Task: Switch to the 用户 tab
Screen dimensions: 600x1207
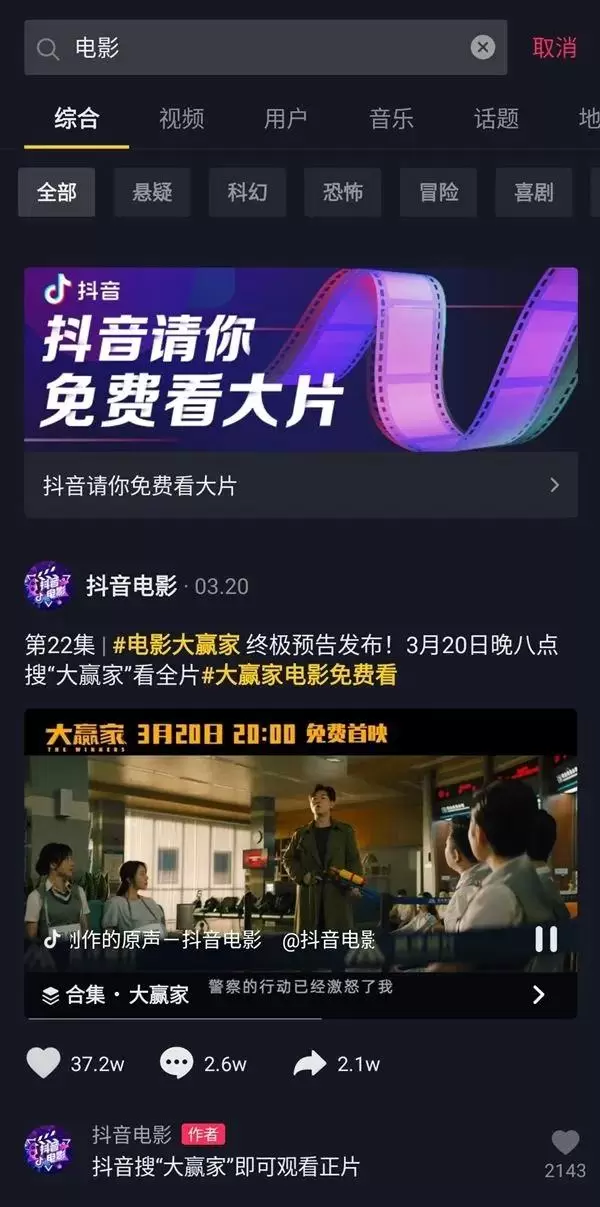Action: point(285,119)
